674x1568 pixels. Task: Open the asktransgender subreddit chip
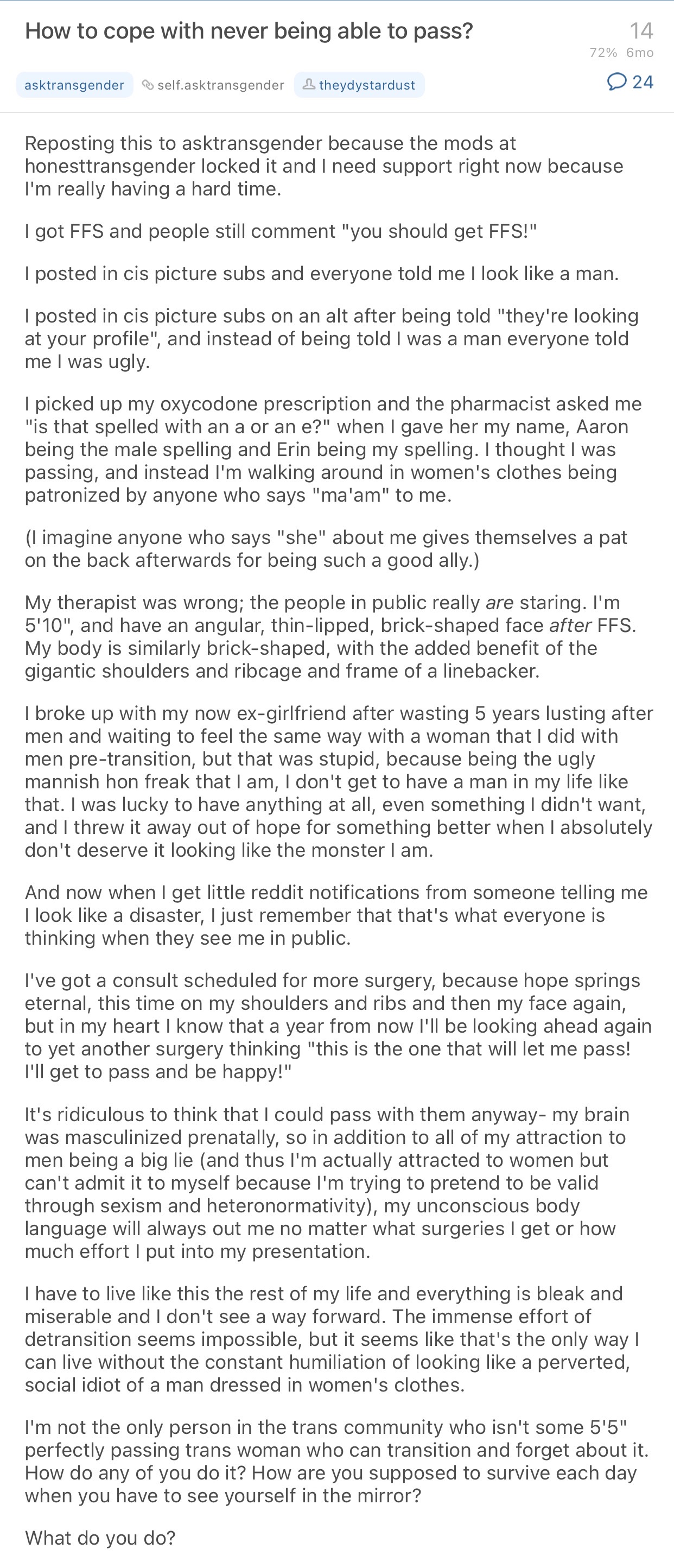point(74,85)
